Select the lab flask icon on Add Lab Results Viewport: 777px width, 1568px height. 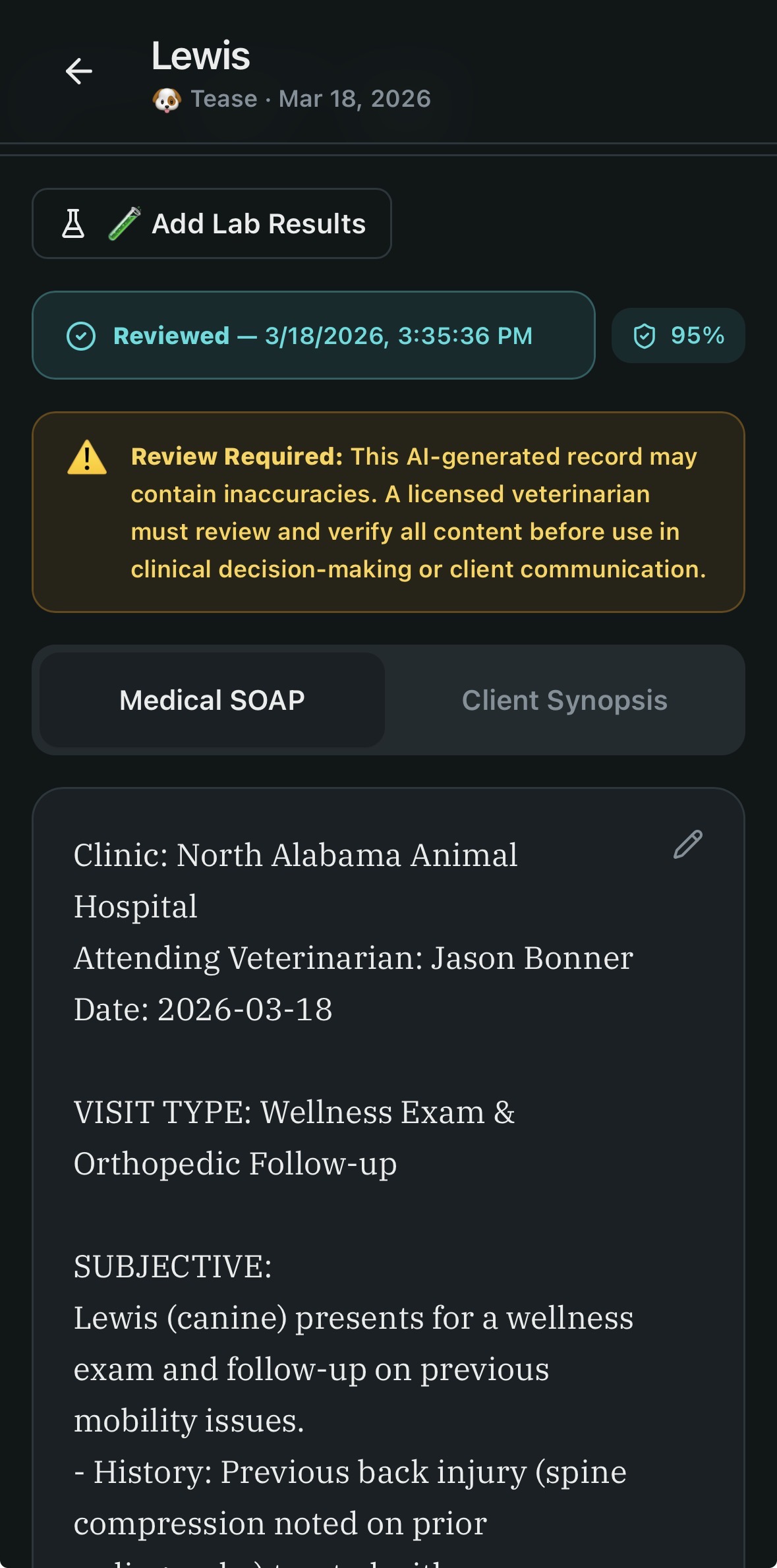pyautogui.click(x=74, y=223)
